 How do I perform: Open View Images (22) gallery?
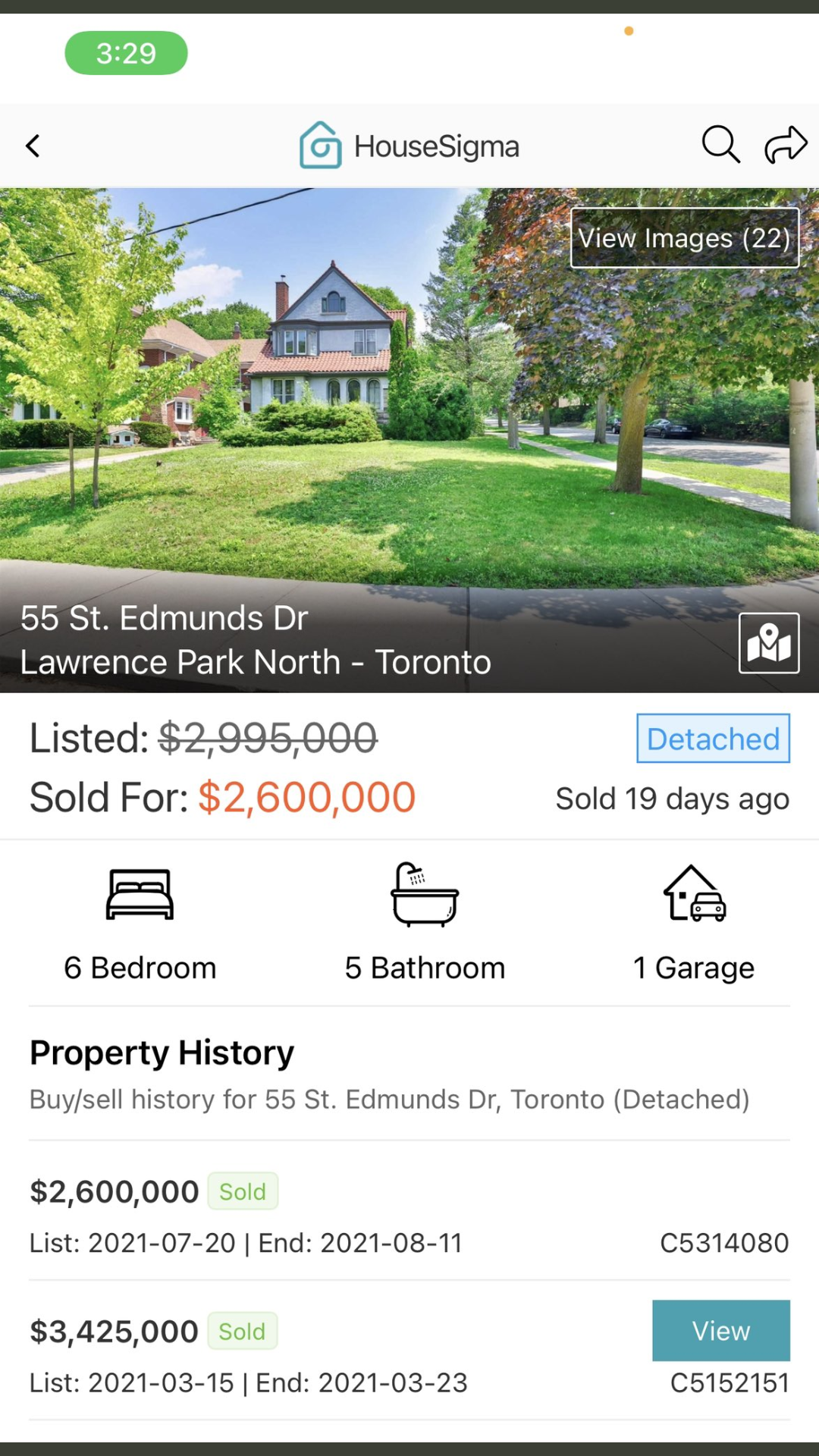[x=685, y=238]
